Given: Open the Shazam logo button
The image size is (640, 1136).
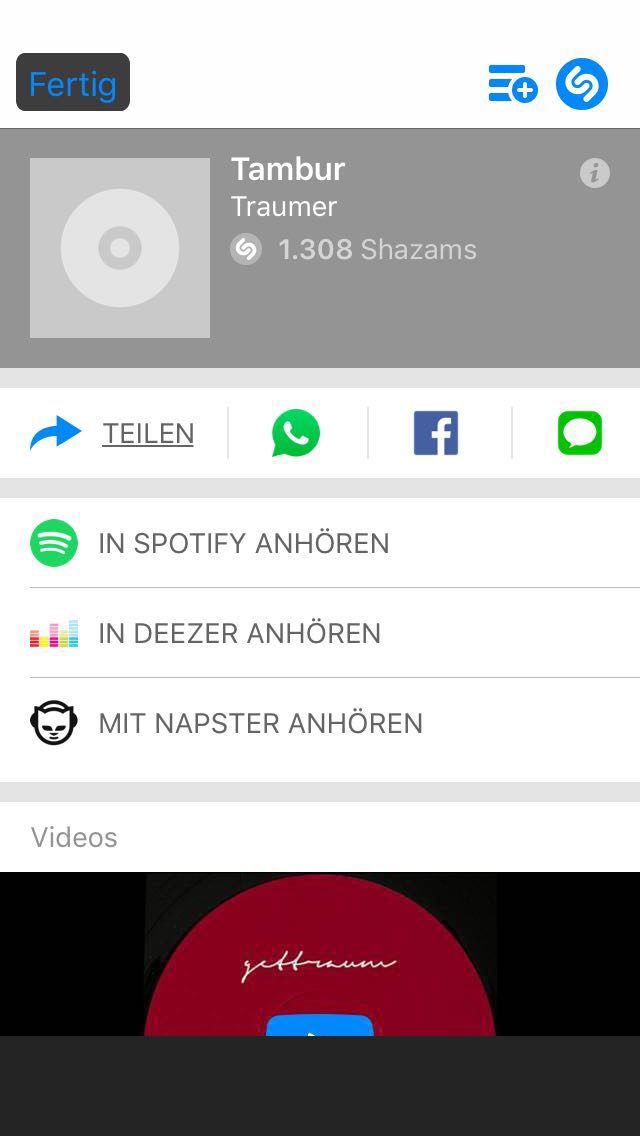Looking at the screenshot, I should pos(582,84).
